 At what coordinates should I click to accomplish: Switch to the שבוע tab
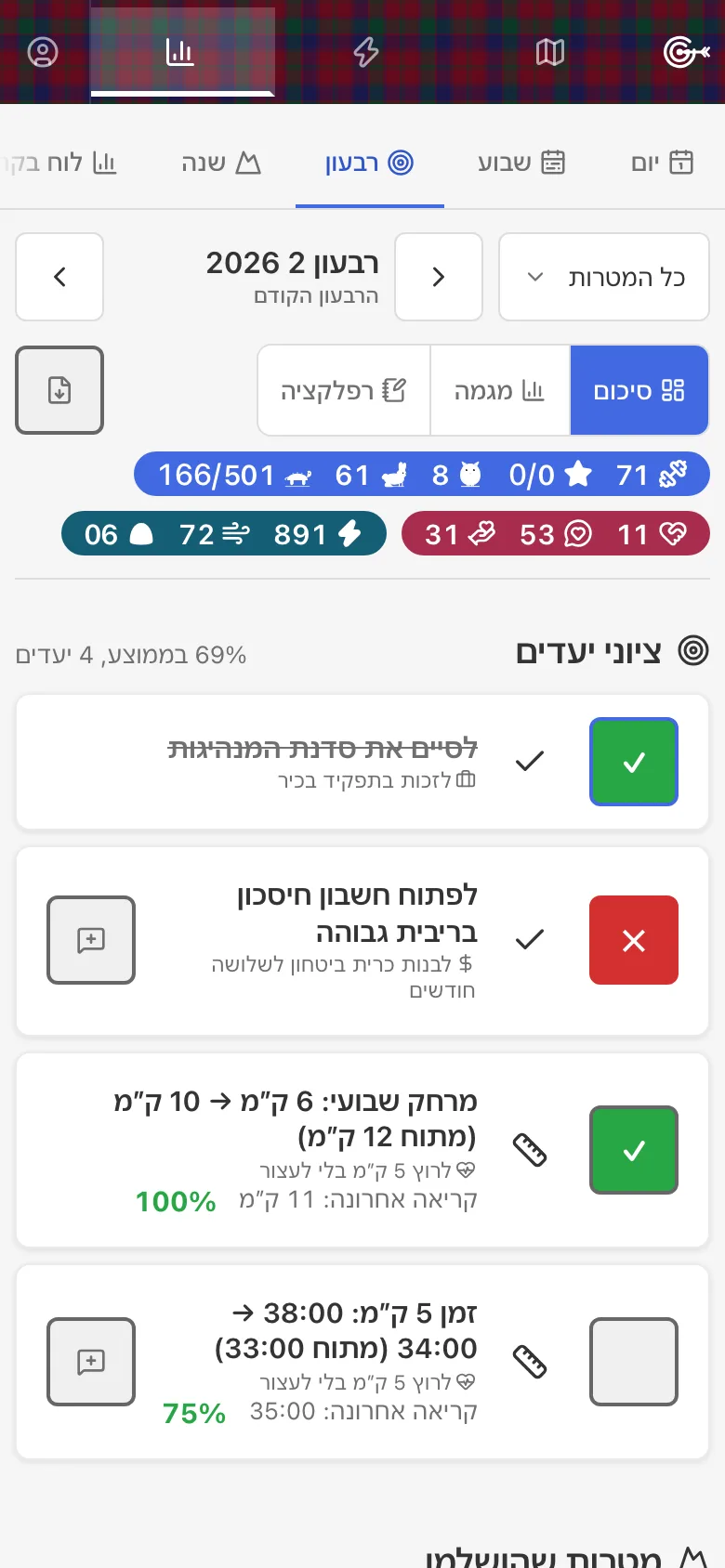521,163
